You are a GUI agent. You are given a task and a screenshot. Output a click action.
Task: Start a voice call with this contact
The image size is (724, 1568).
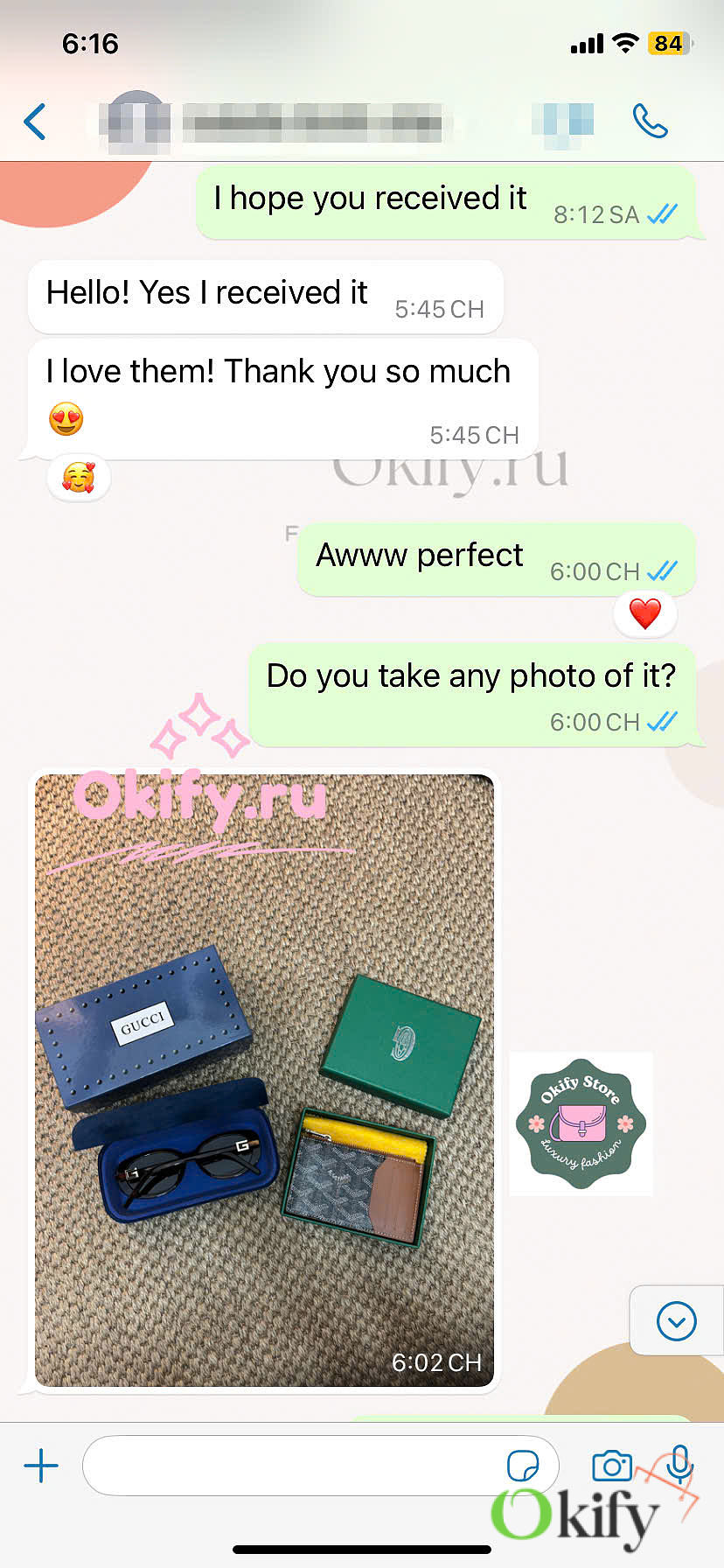[650, 122]
